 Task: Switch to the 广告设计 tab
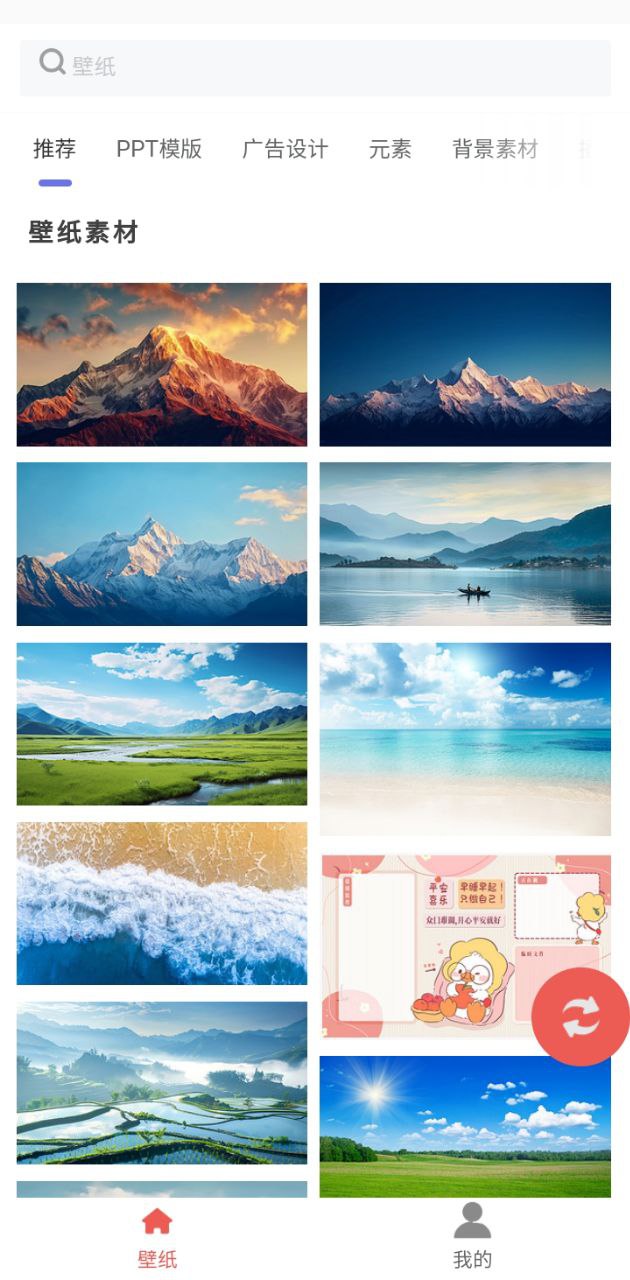[285, 149]
